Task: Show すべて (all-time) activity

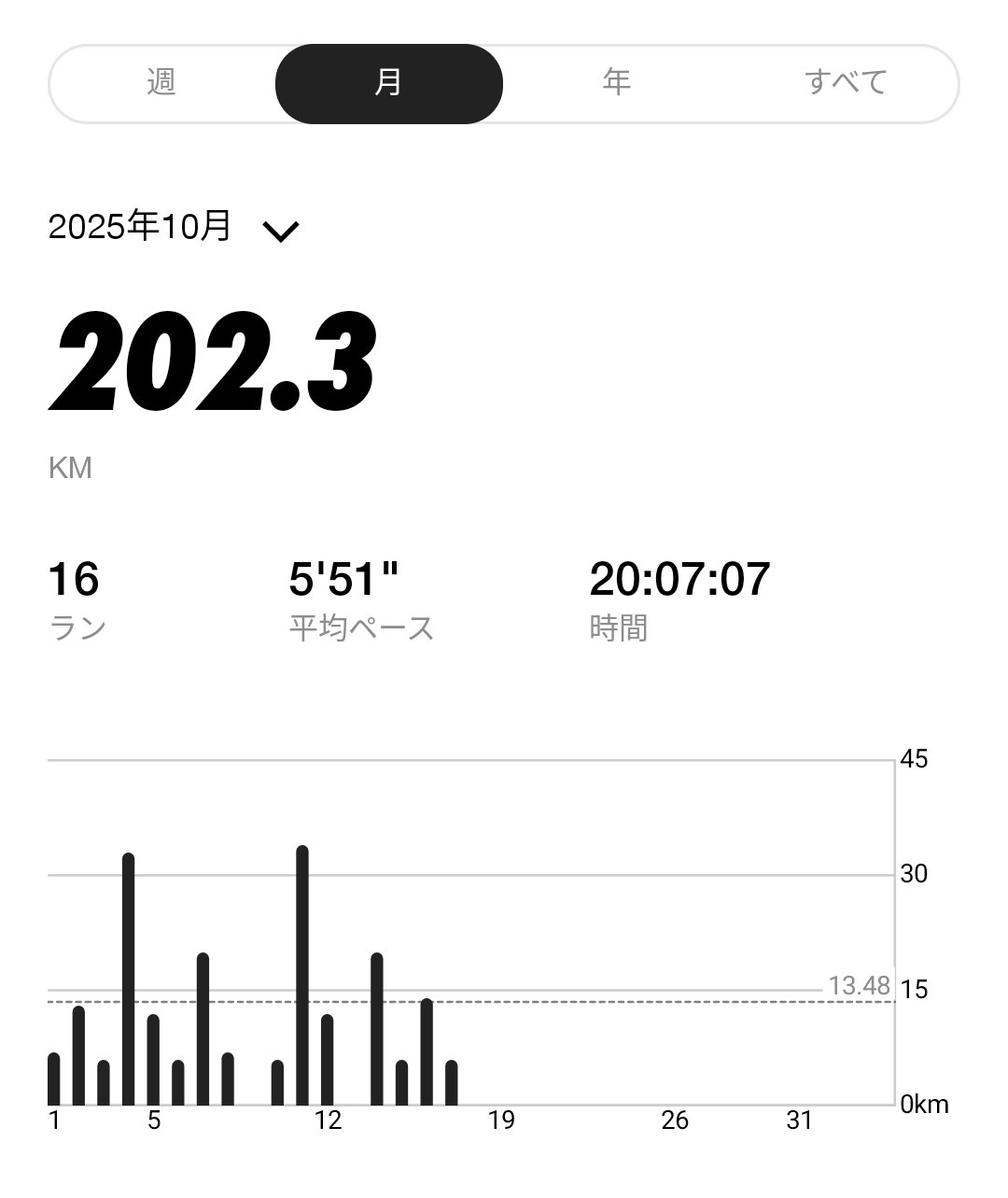Action: coord(845,83)
